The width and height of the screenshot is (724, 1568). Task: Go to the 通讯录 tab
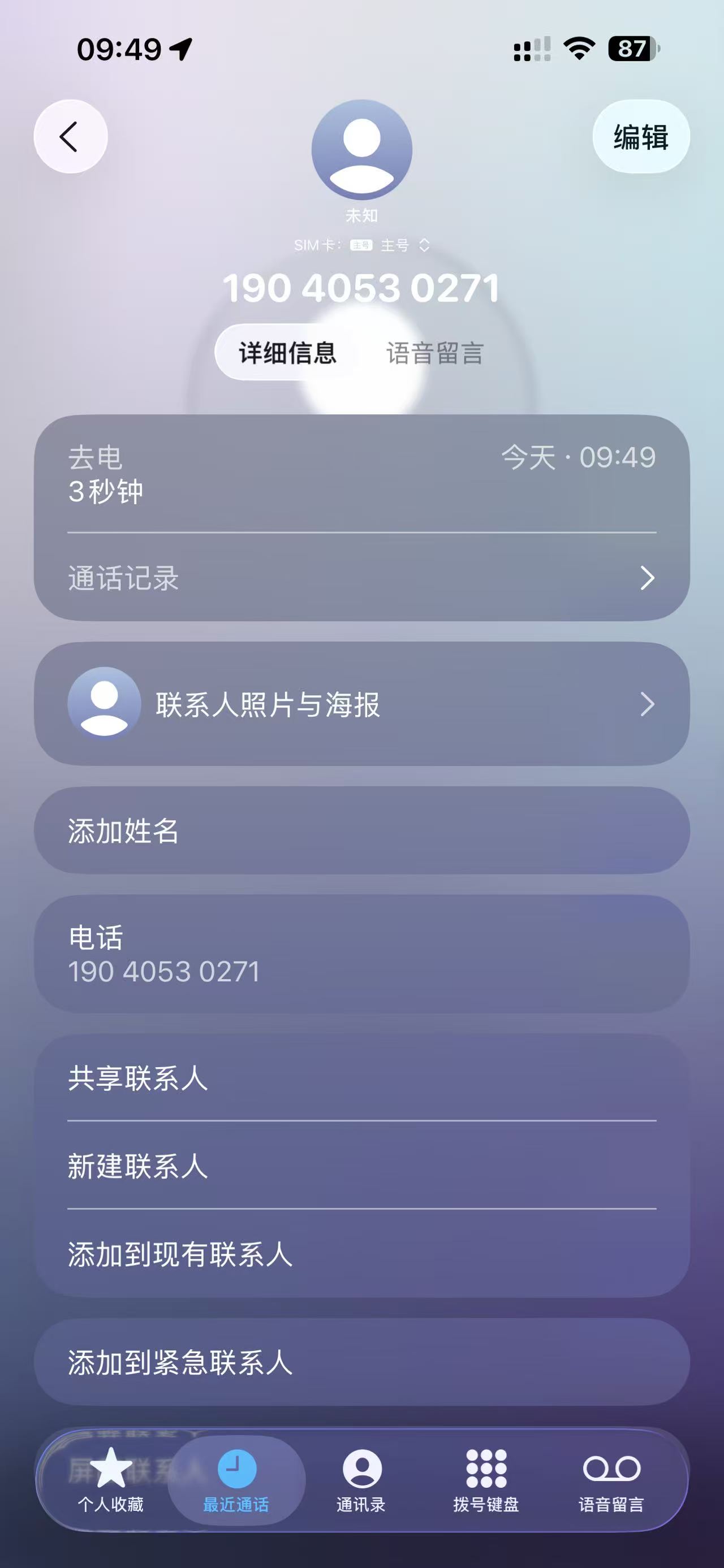[x=361, y=1479]
